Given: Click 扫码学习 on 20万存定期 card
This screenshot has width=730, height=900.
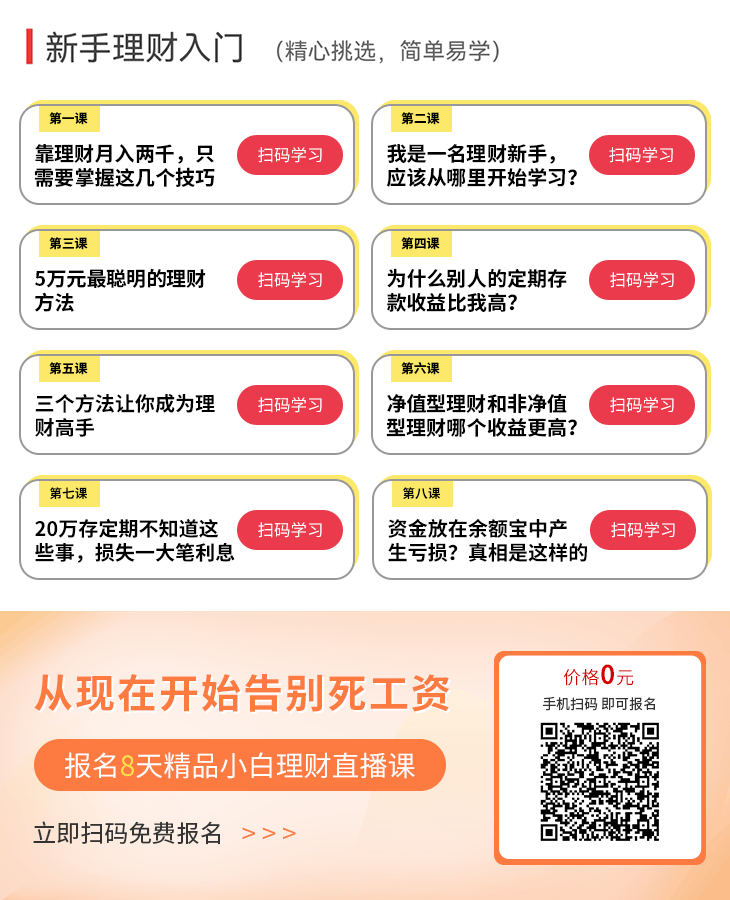Looking at the screenshot, I should [x=288, y=529].
